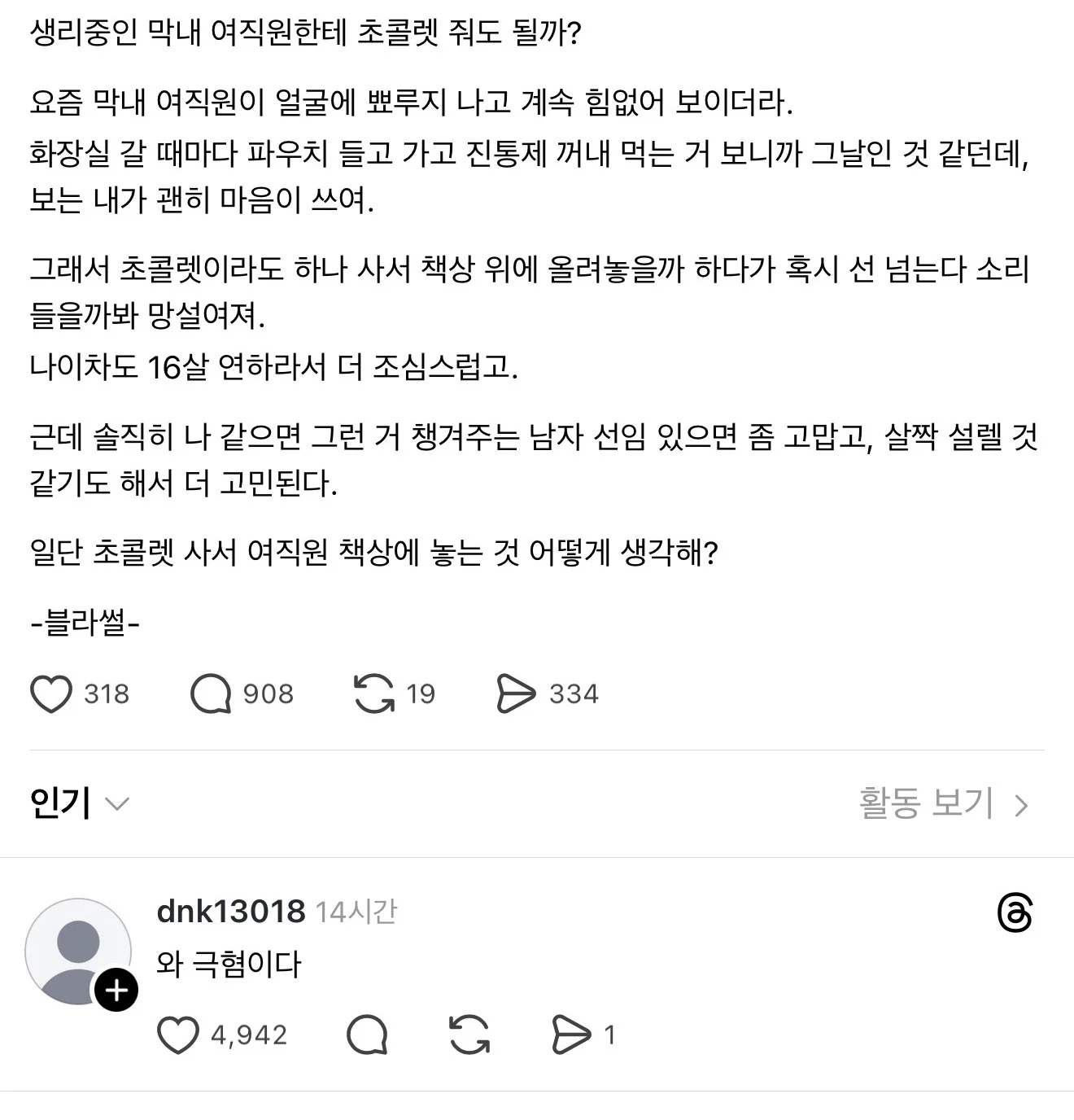
Task: Share dnk13018's comment
Action: [571, 1035]
